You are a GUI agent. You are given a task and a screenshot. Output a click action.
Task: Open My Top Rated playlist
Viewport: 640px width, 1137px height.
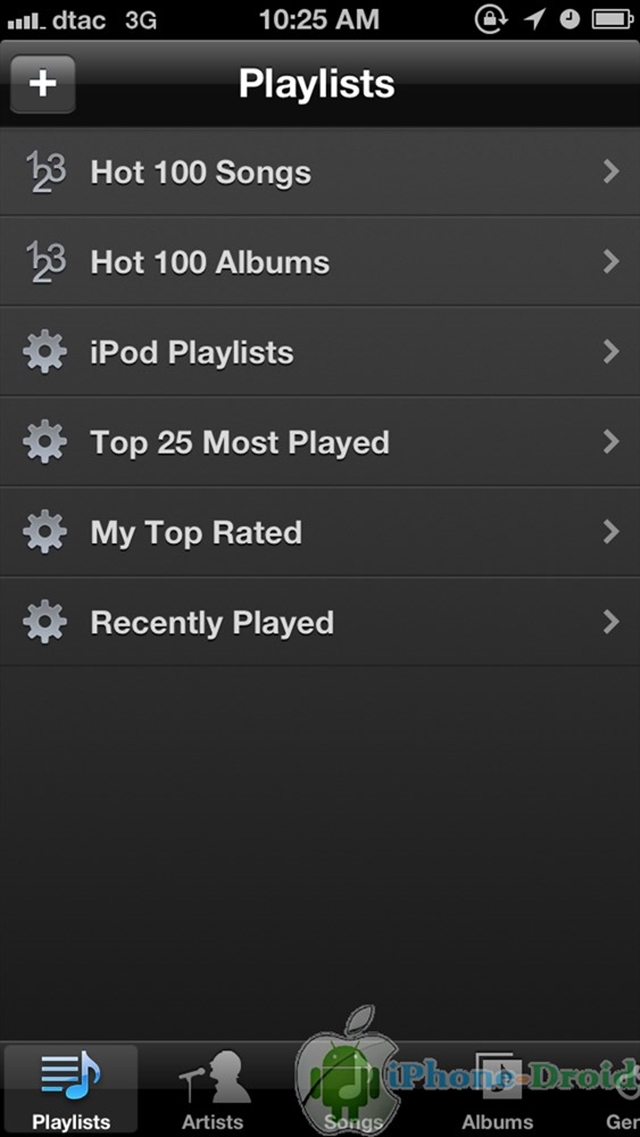320,532
